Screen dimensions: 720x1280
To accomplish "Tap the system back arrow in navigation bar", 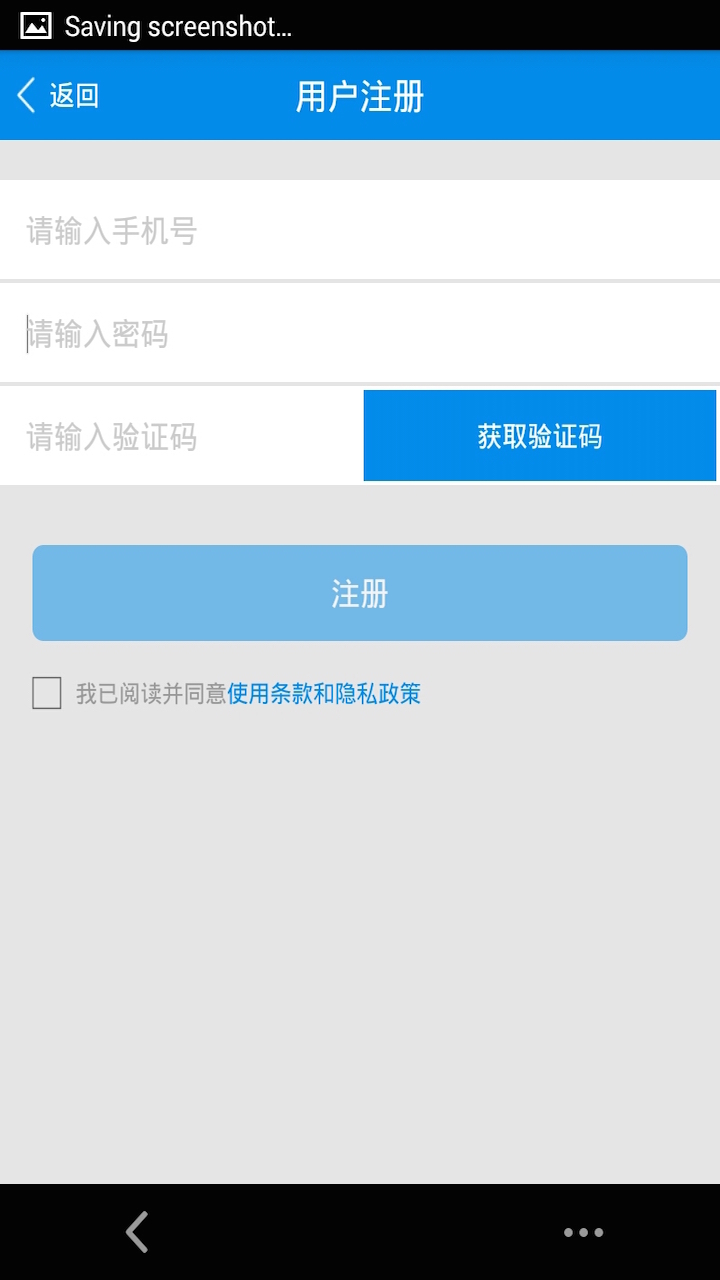I will [137, 1232].
